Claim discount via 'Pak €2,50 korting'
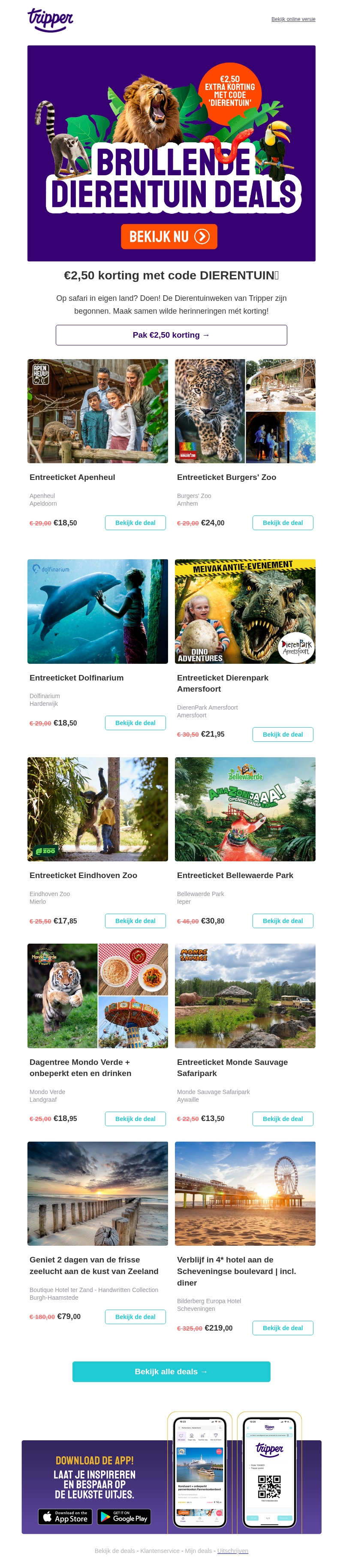 tap(171, 335)
